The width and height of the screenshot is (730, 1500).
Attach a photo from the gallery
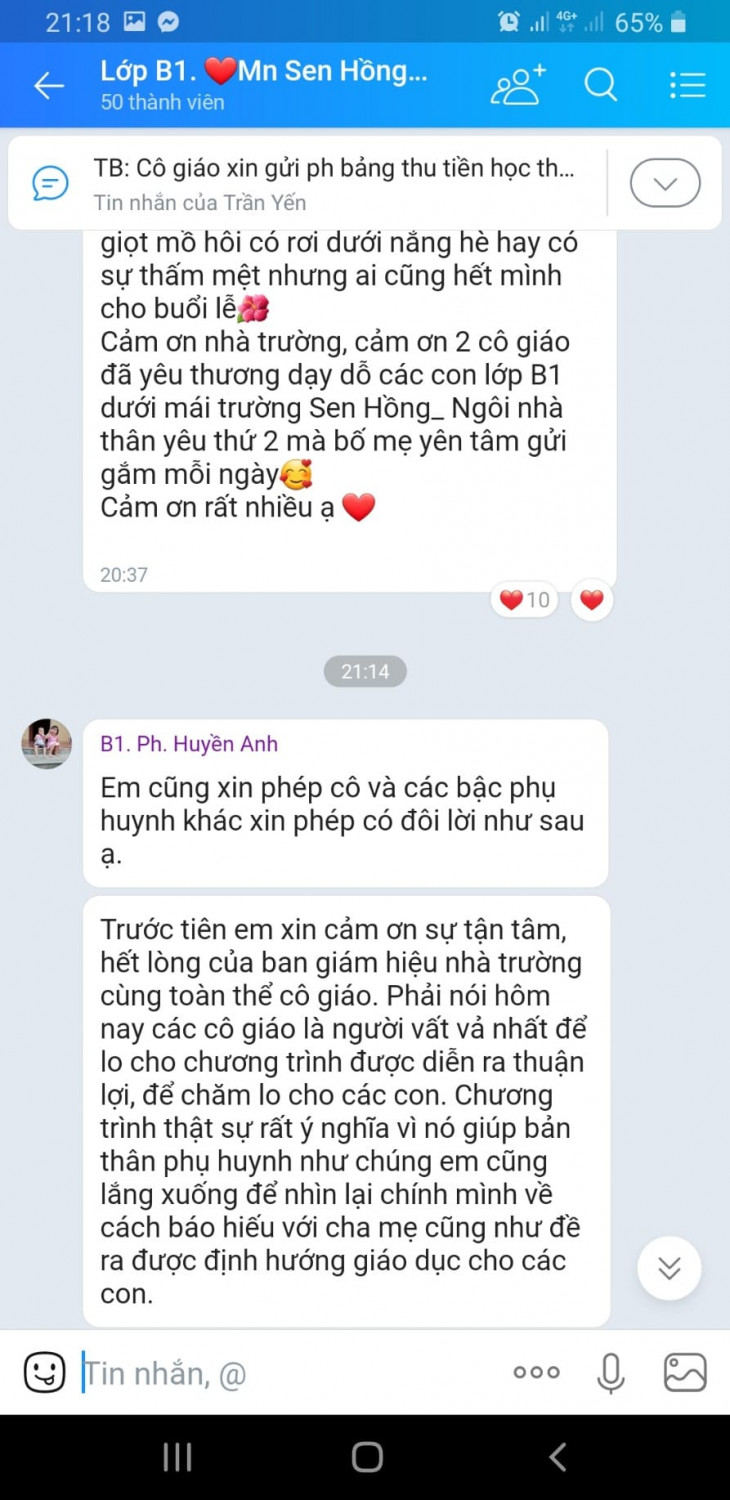[685, 1372]
